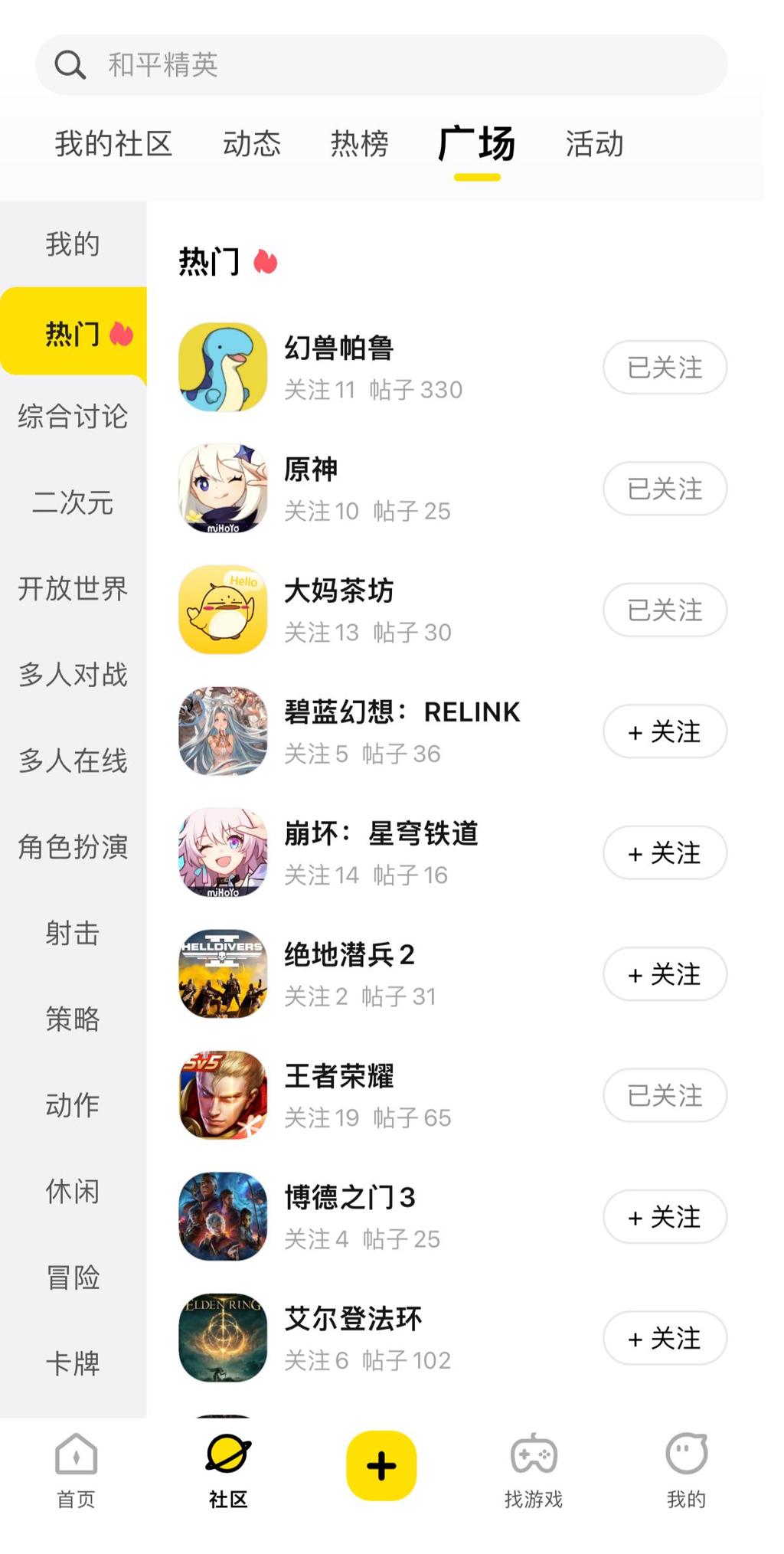Image resolution: width=784 pixels, height=1554 pixels.
Task: Open the 幻兽帕鲁 community icon
Action: click(222, 367)
